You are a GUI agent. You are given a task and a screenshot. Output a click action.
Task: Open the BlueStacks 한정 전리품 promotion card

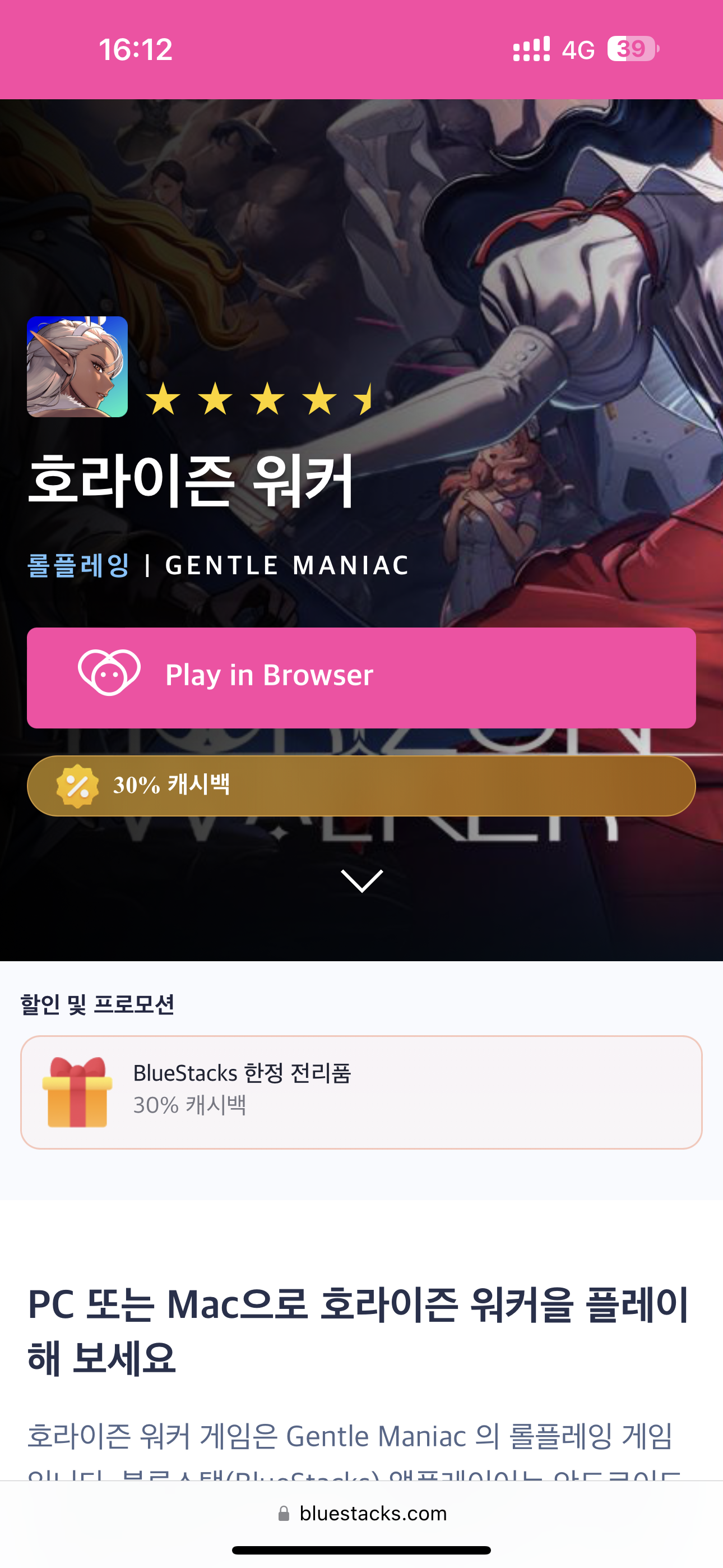pyautogui.click(x=361, y=1092)
